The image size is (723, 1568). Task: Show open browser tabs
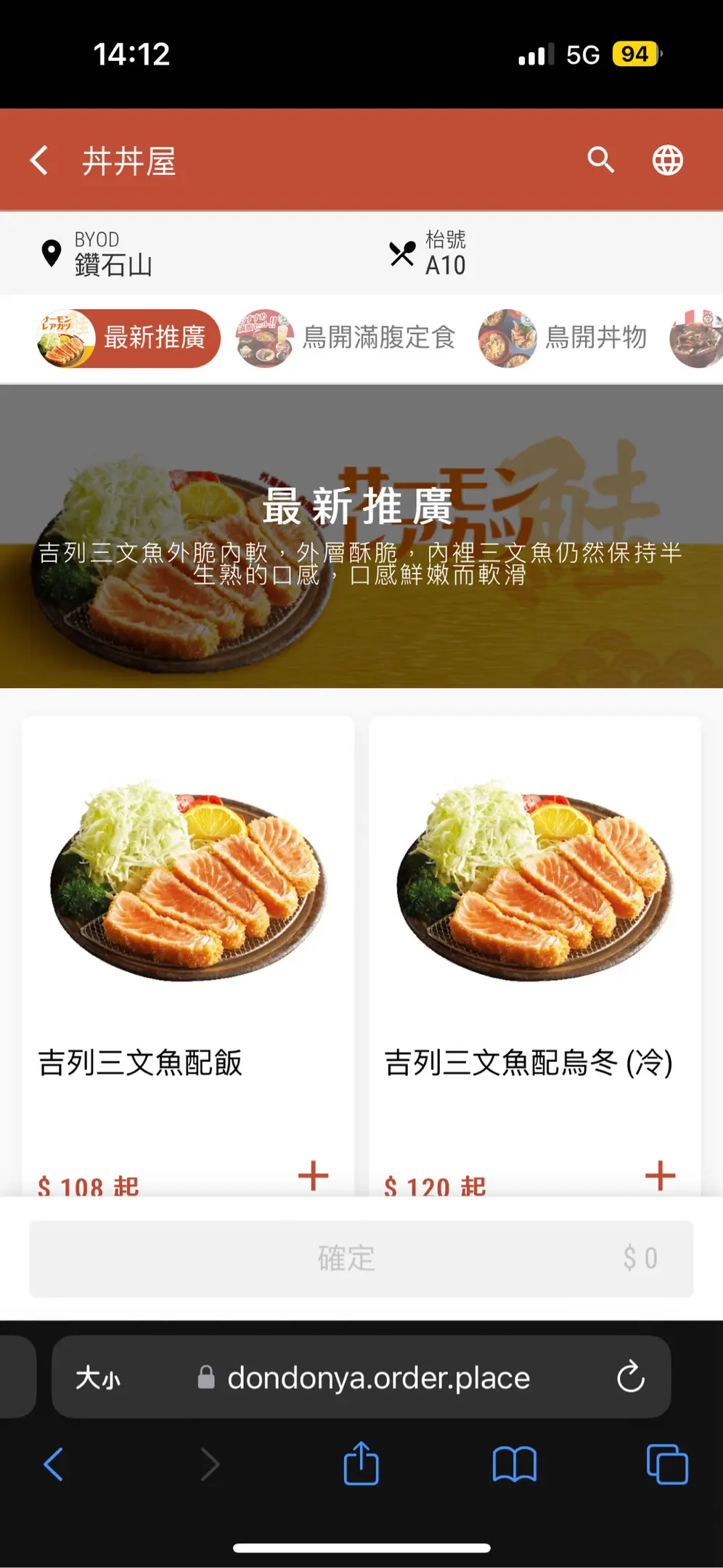[x=666, y=1465]
